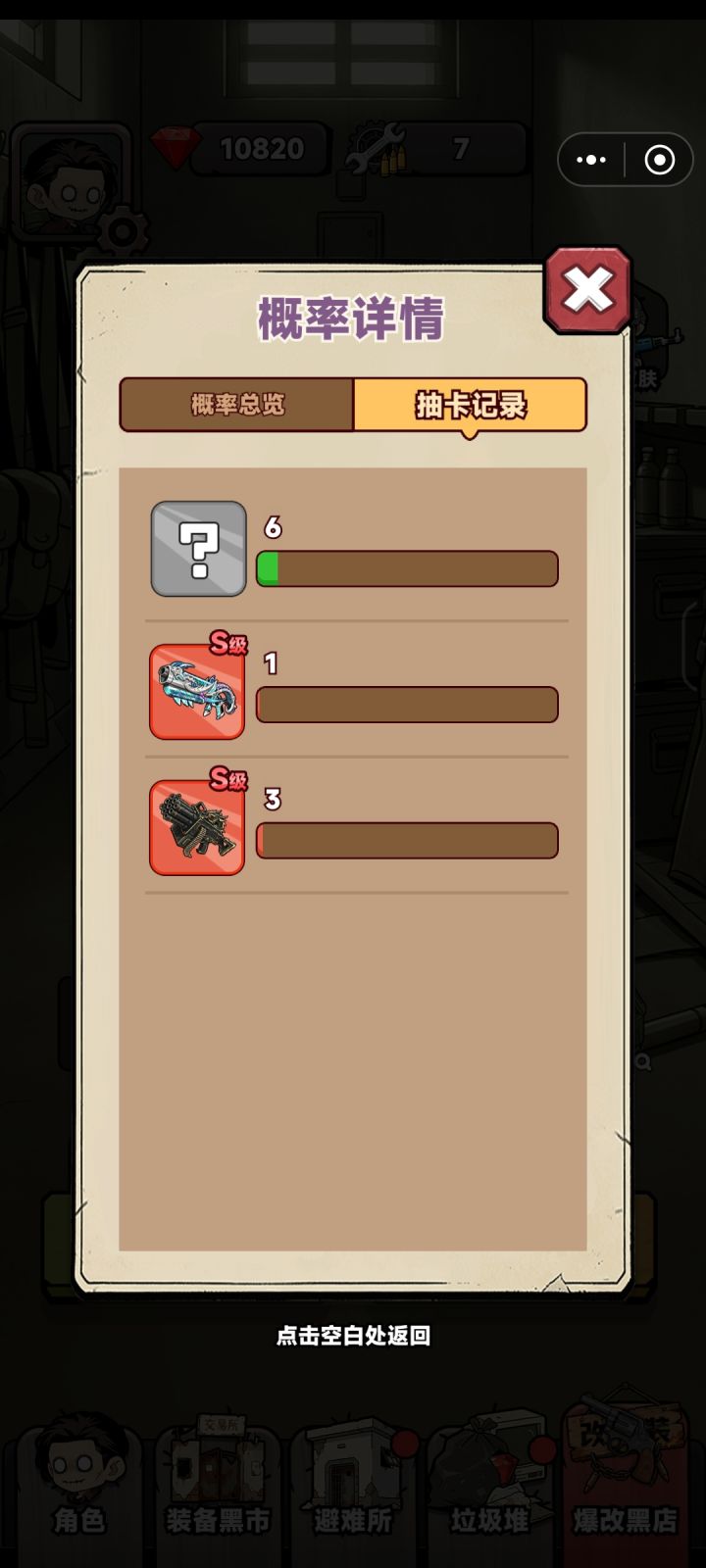Open the mini-program more options menu
The image size is (706, 1568).
pyautogui.click(x=591, y=159)
